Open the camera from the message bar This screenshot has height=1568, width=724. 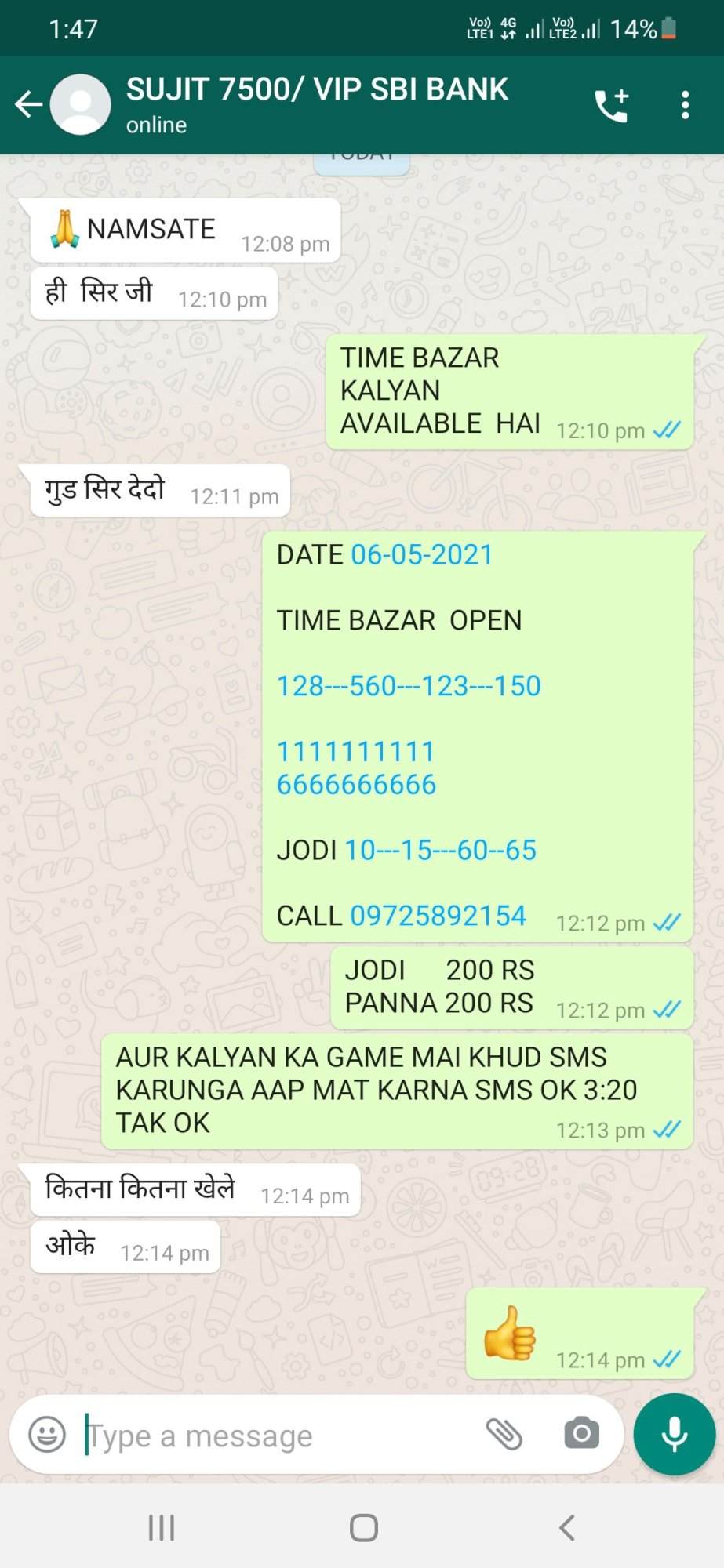tap(581, 1434)
